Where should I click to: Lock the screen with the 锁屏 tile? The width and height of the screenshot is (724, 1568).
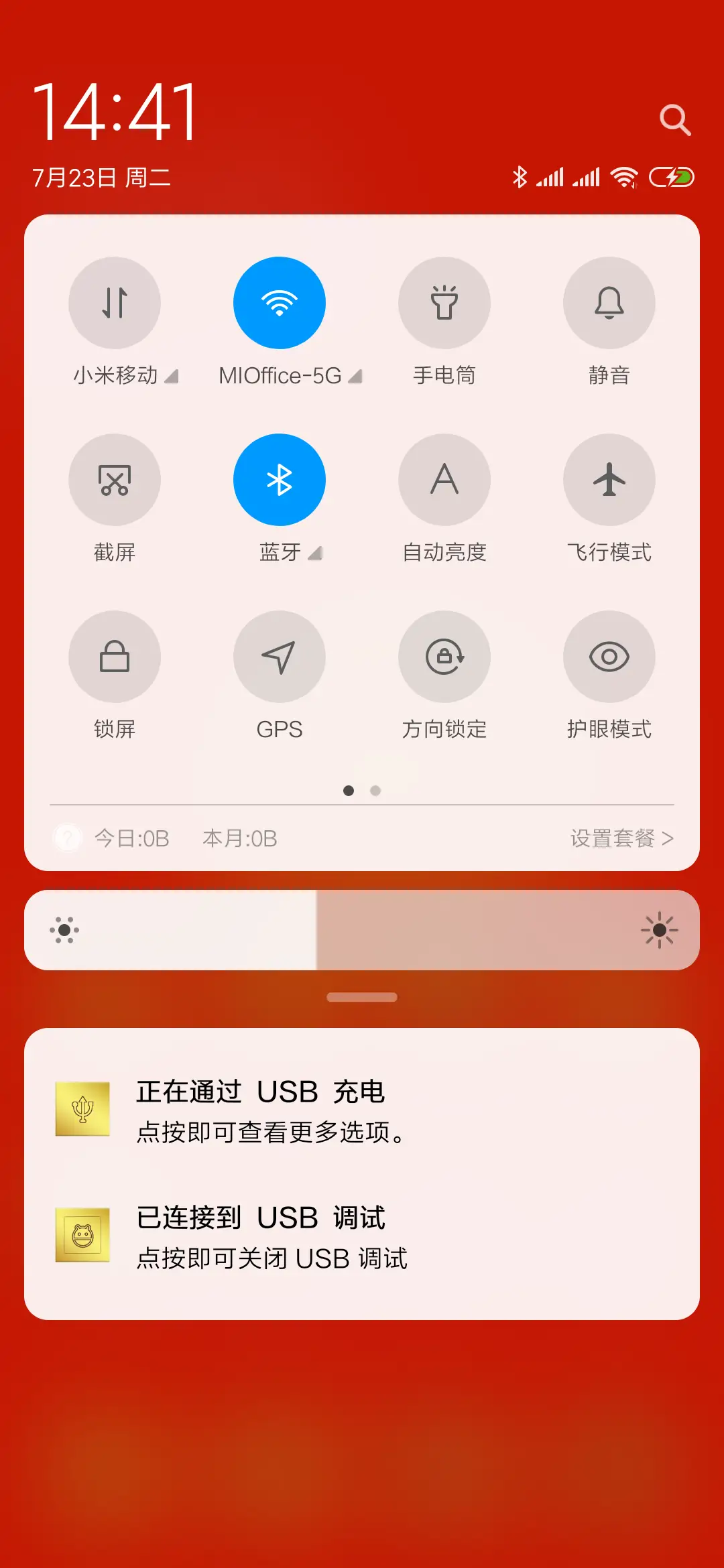(115, 657)
